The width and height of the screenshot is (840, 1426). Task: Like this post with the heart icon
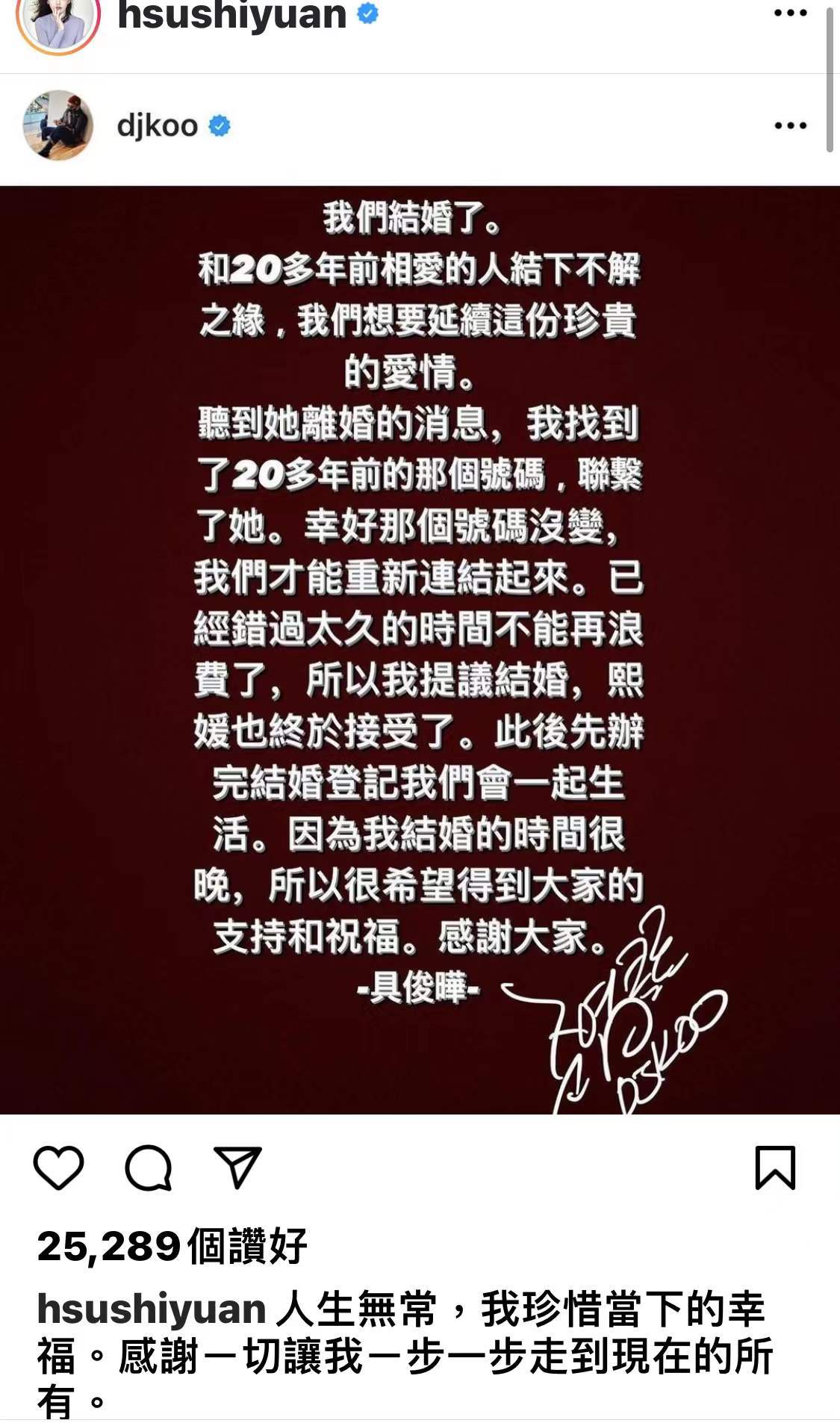point(58,1167)
